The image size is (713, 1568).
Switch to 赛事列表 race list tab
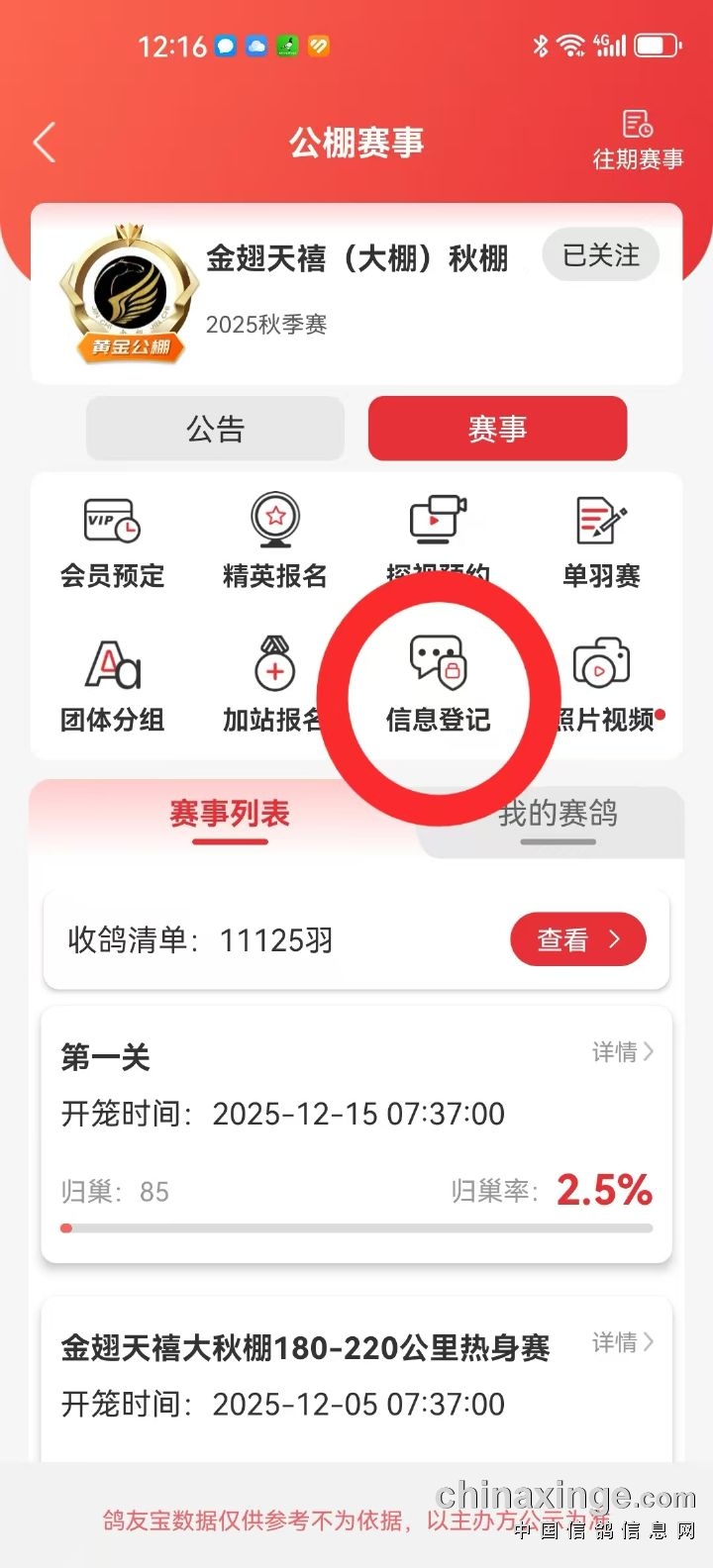click(x=230, y=815)
